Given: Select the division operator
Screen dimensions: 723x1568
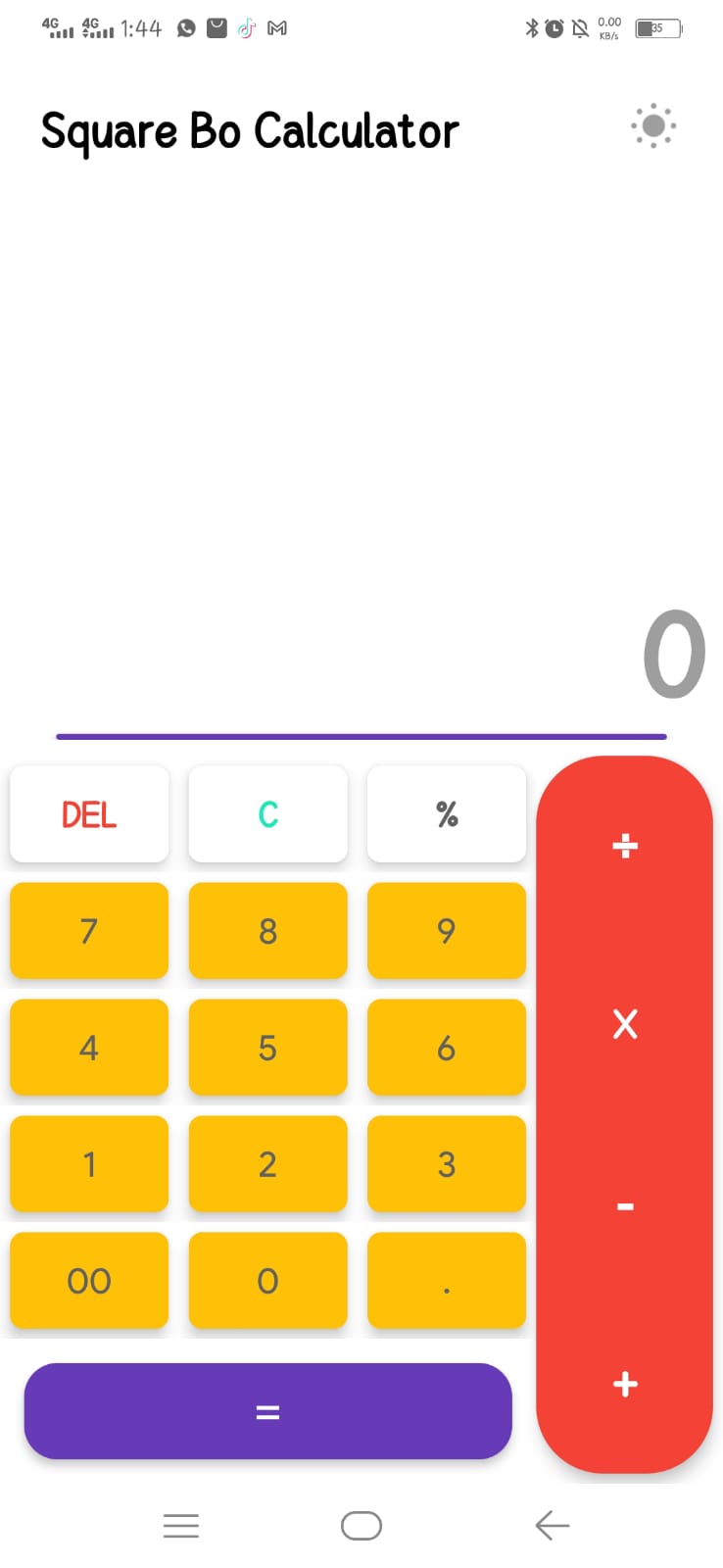Looking at the screenshot, I should point(625,846).
